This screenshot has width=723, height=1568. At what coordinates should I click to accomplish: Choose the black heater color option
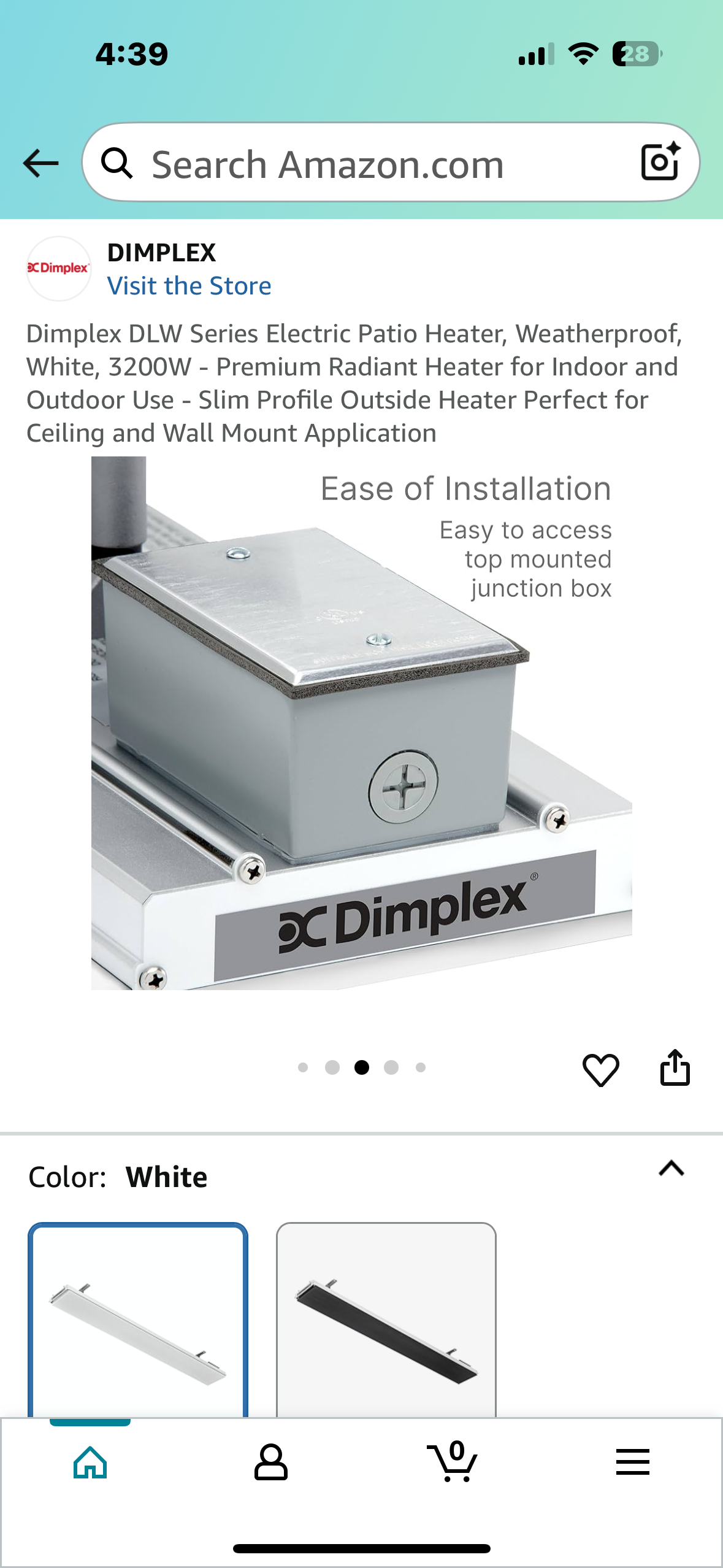pyautogui.click(x=386, y=1319)
